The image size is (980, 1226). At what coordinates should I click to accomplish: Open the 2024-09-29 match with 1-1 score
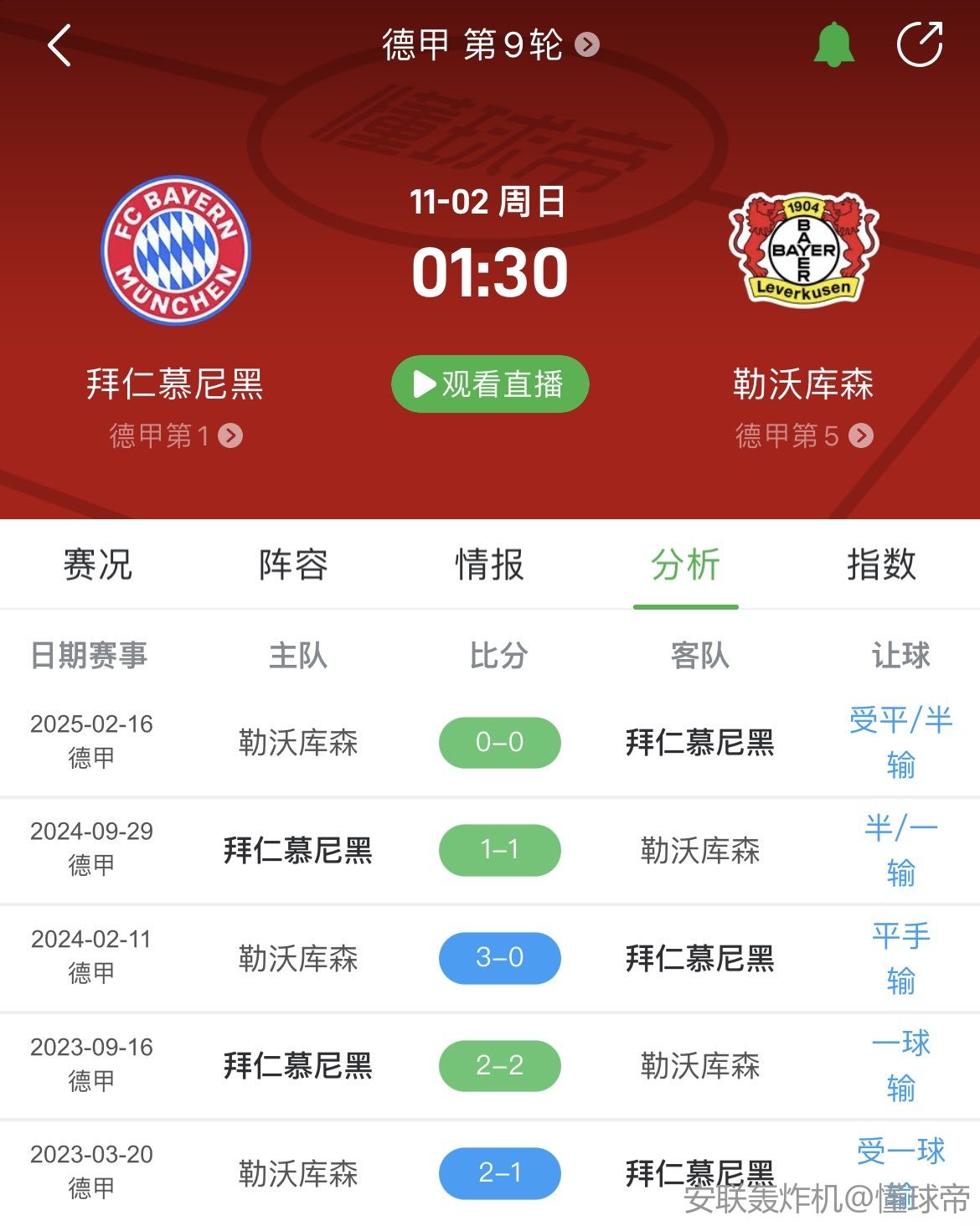pyautogui.click(x=499, y=850)
